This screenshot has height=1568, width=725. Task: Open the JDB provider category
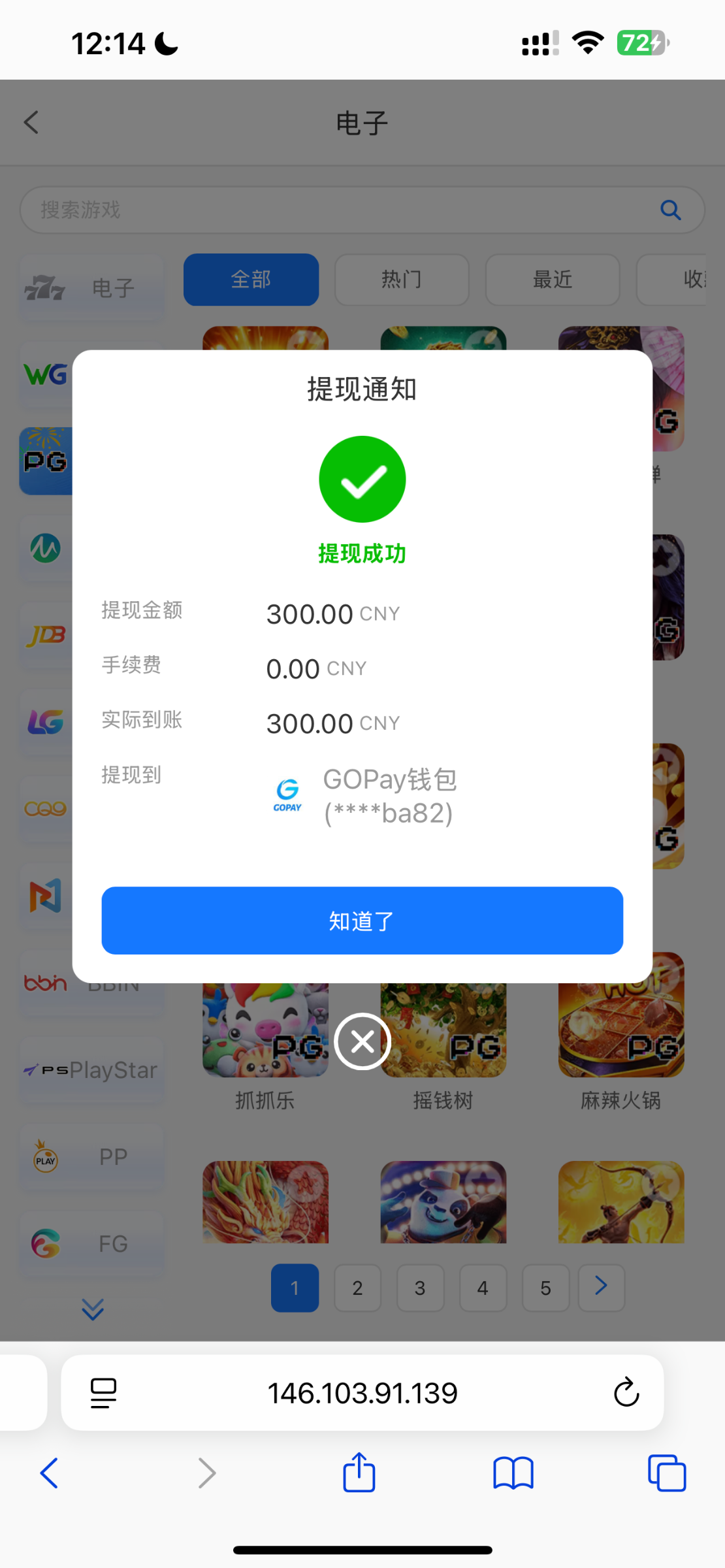[47, 634]
